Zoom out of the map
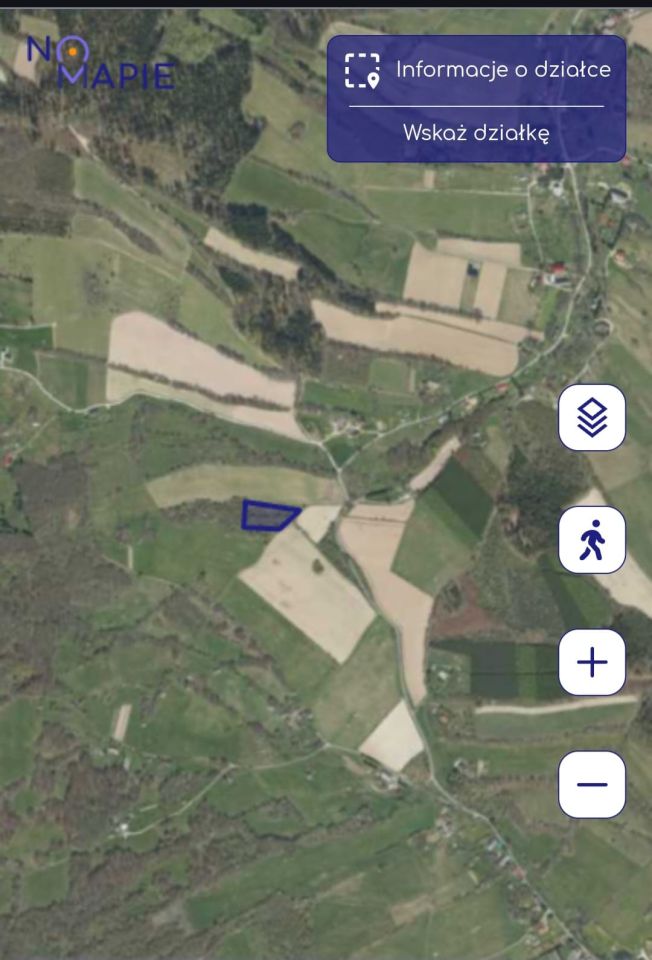 pos(592,784)
